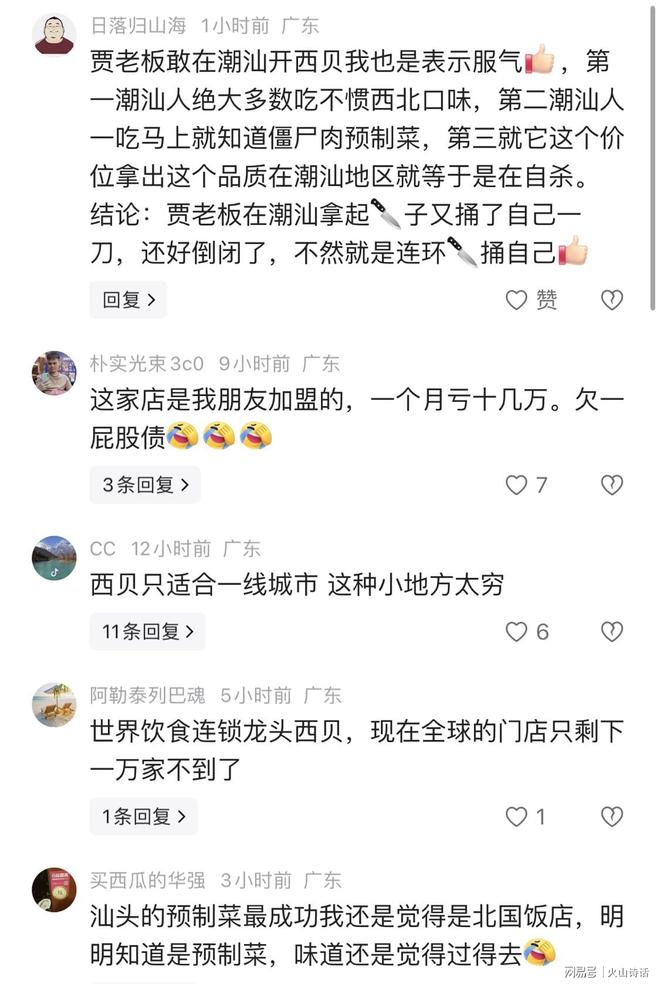View 朴实光束3c0's profile picture
This screenshot has width=660, height=984.
point(54,373)
